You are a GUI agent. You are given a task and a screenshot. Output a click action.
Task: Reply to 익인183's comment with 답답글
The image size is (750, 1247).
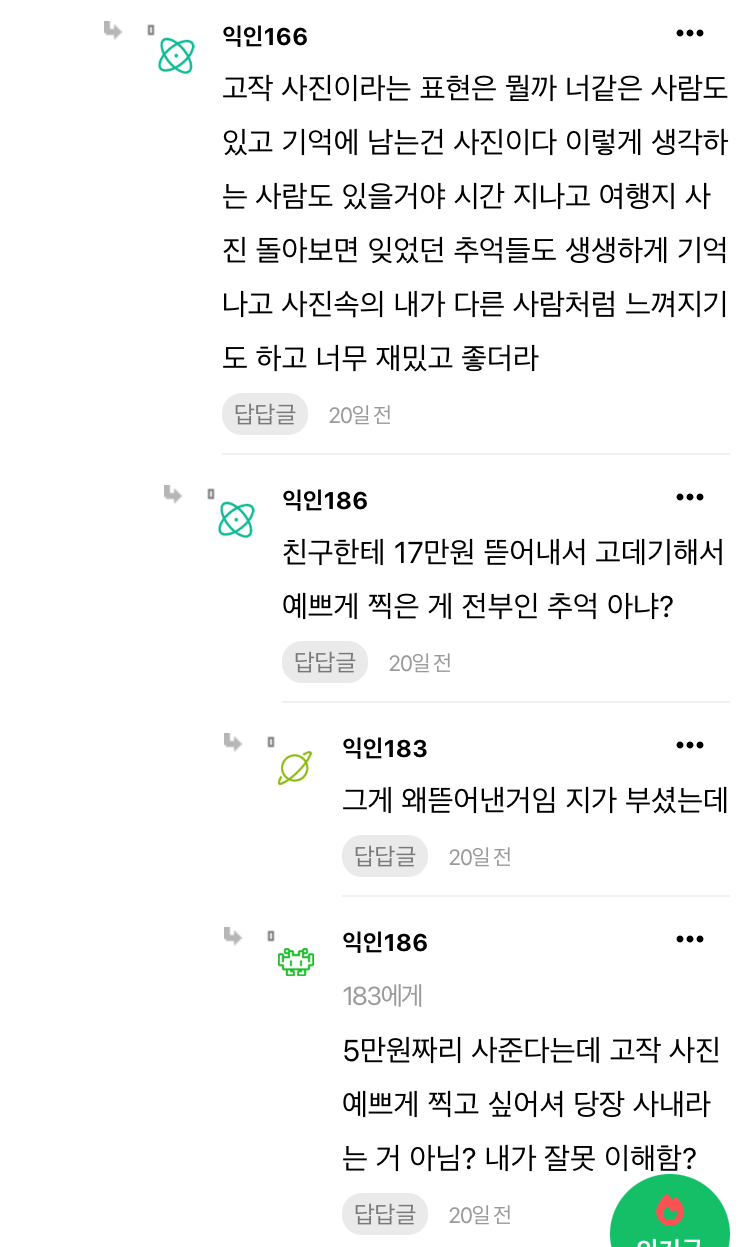pos(384,856)
